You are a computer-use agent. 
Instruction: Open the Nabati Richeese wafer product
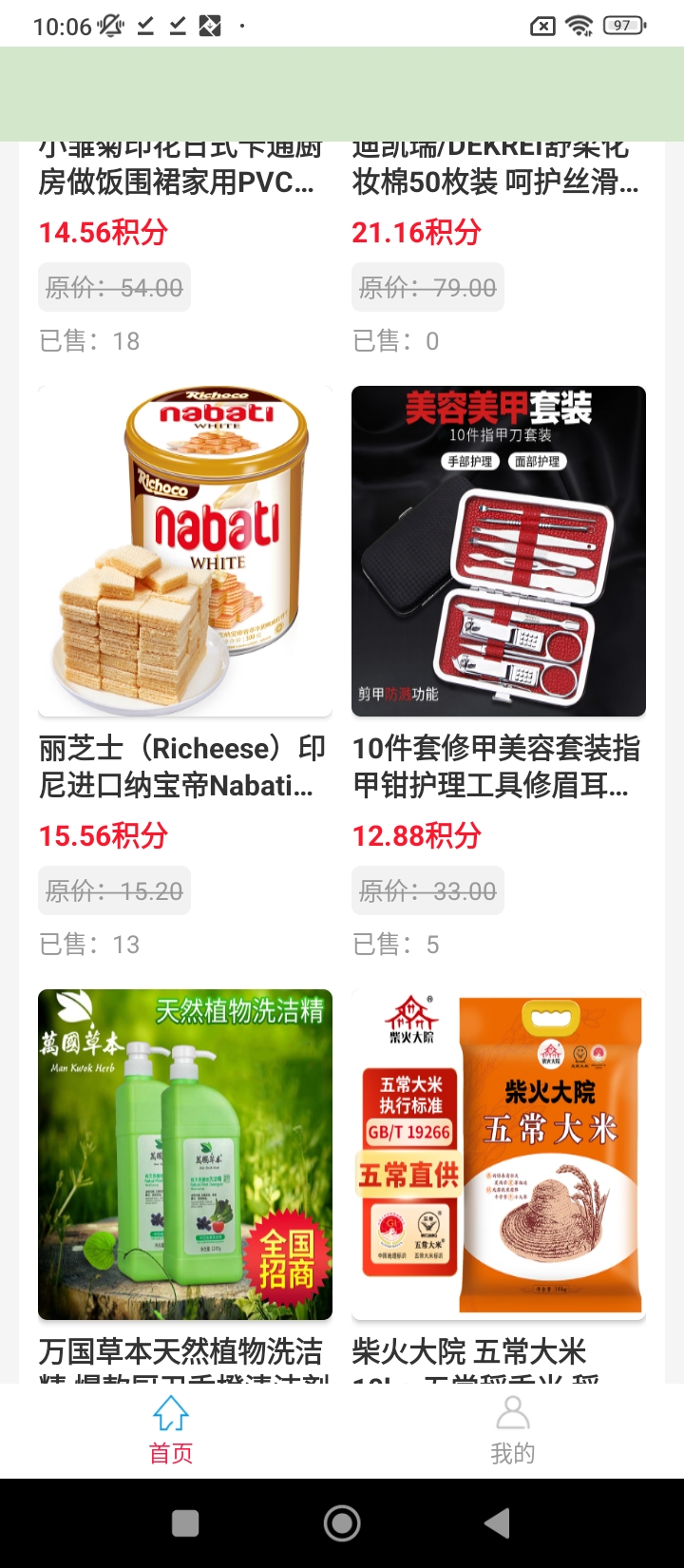click(185, 551)
